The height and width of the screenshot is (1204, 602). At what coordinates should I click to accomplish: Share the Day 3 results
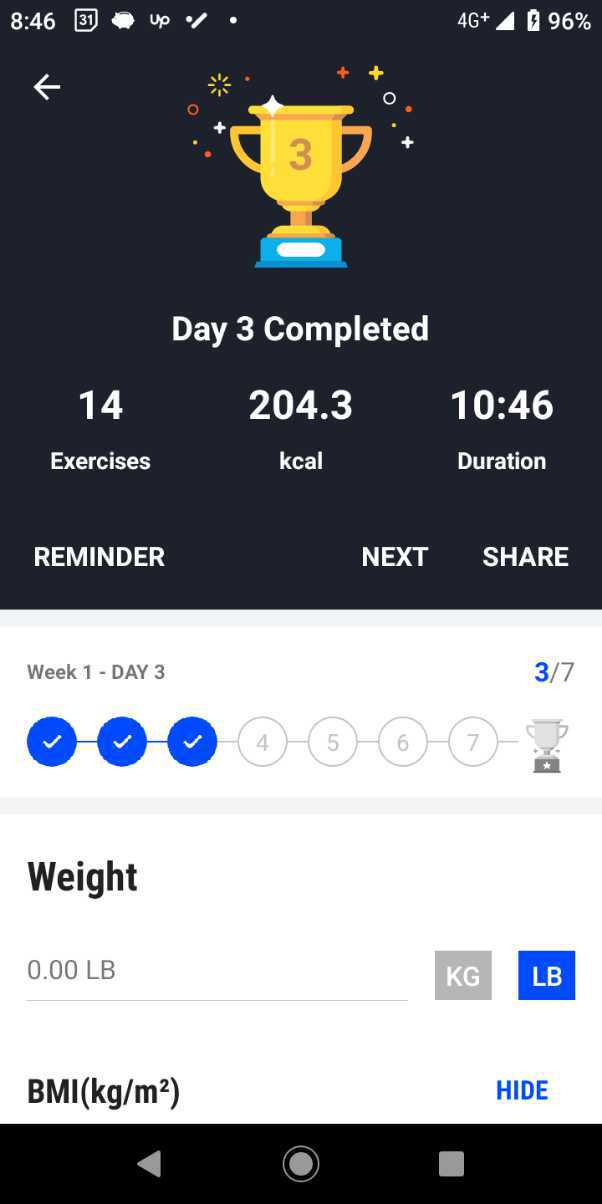pyautogui.click(x=525, y=557)
